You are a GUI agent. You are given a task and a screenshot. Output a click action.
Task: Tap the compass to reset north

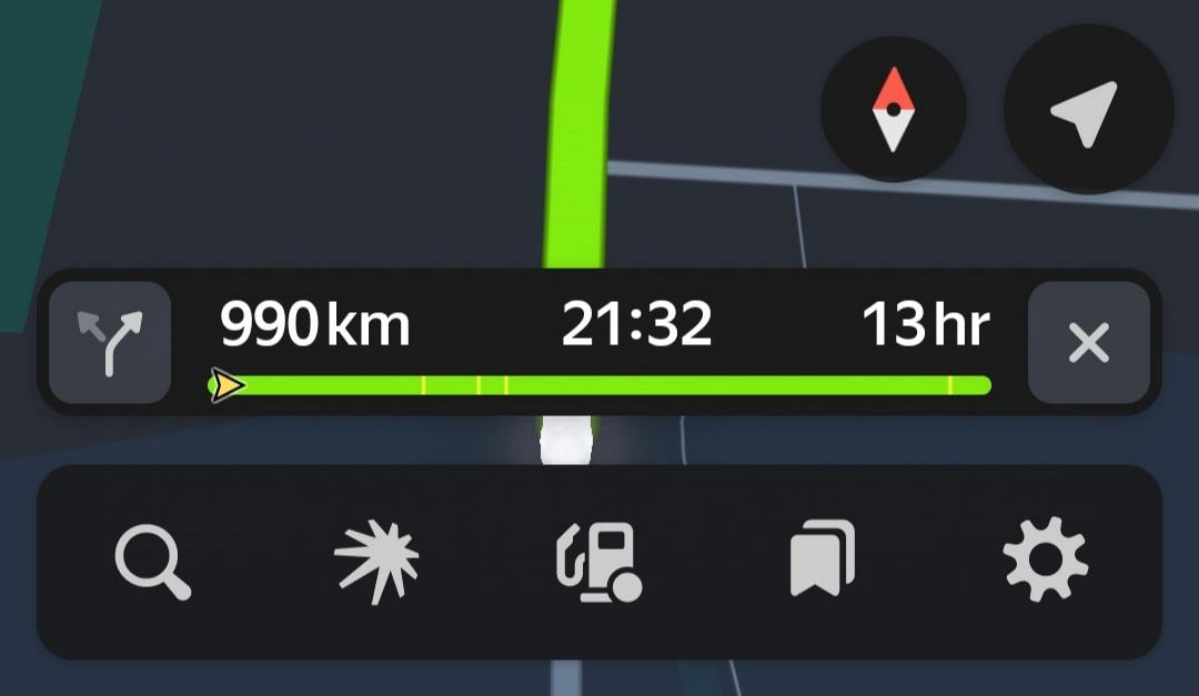pyautogui.click(x=893, y=109)
